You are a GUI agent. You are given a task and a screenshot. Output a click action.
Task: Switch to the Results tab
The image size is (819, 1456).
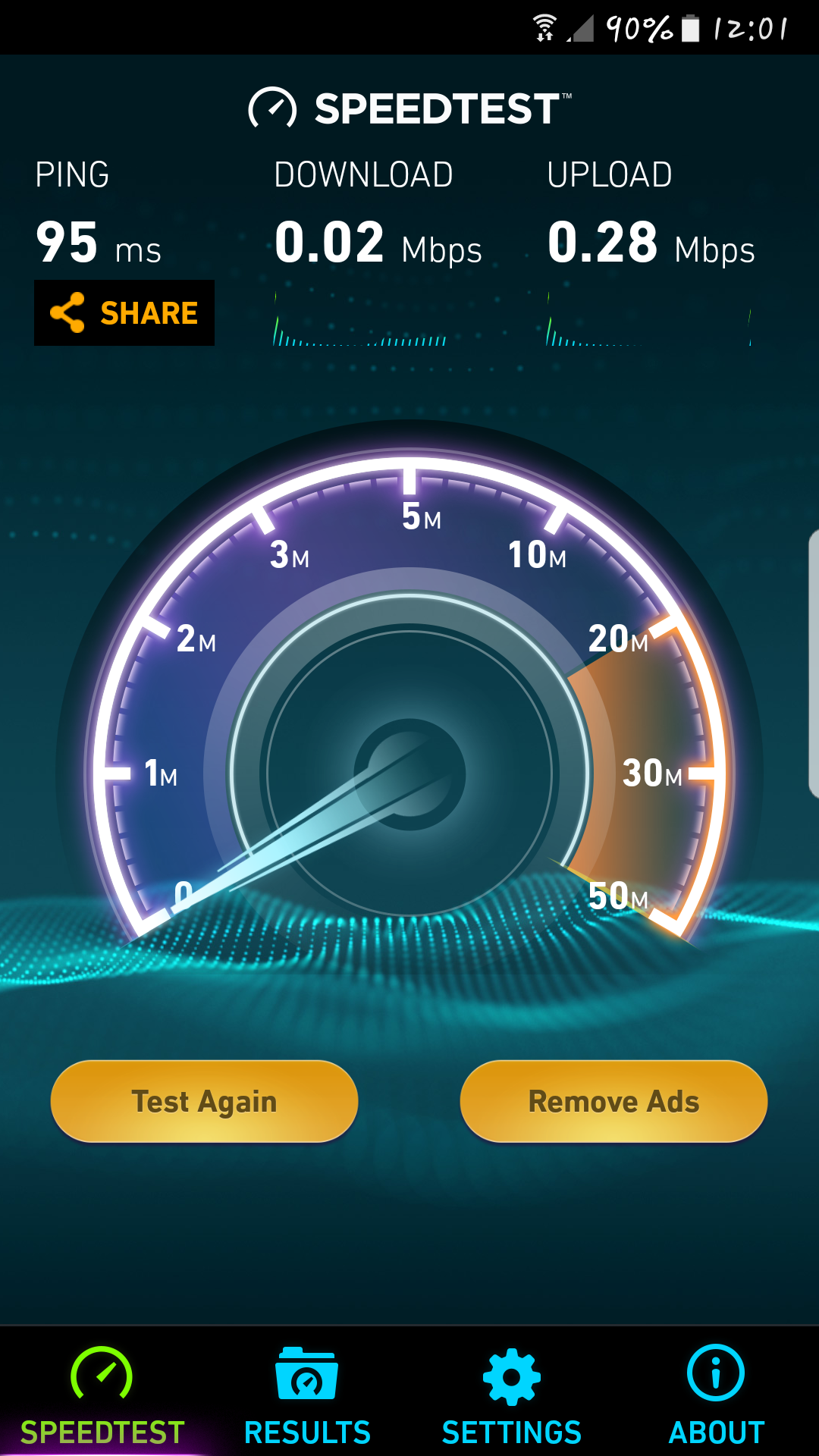tap(307, 1395)
